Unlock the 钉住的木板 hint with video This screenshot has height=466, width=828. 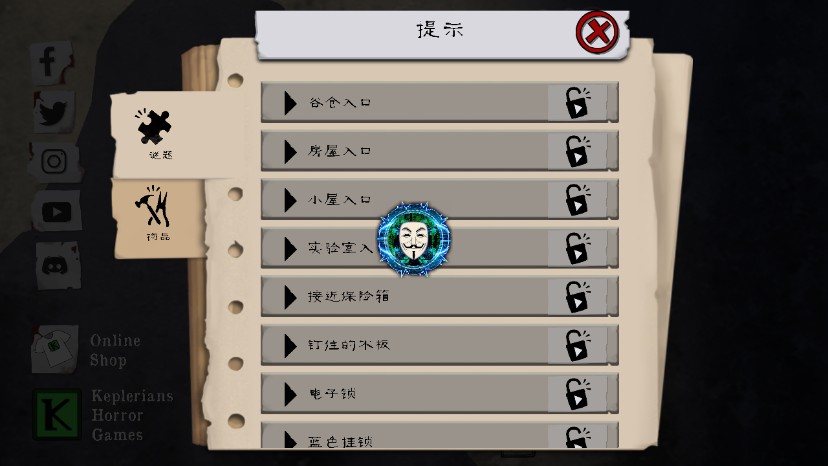coord(578,345)
